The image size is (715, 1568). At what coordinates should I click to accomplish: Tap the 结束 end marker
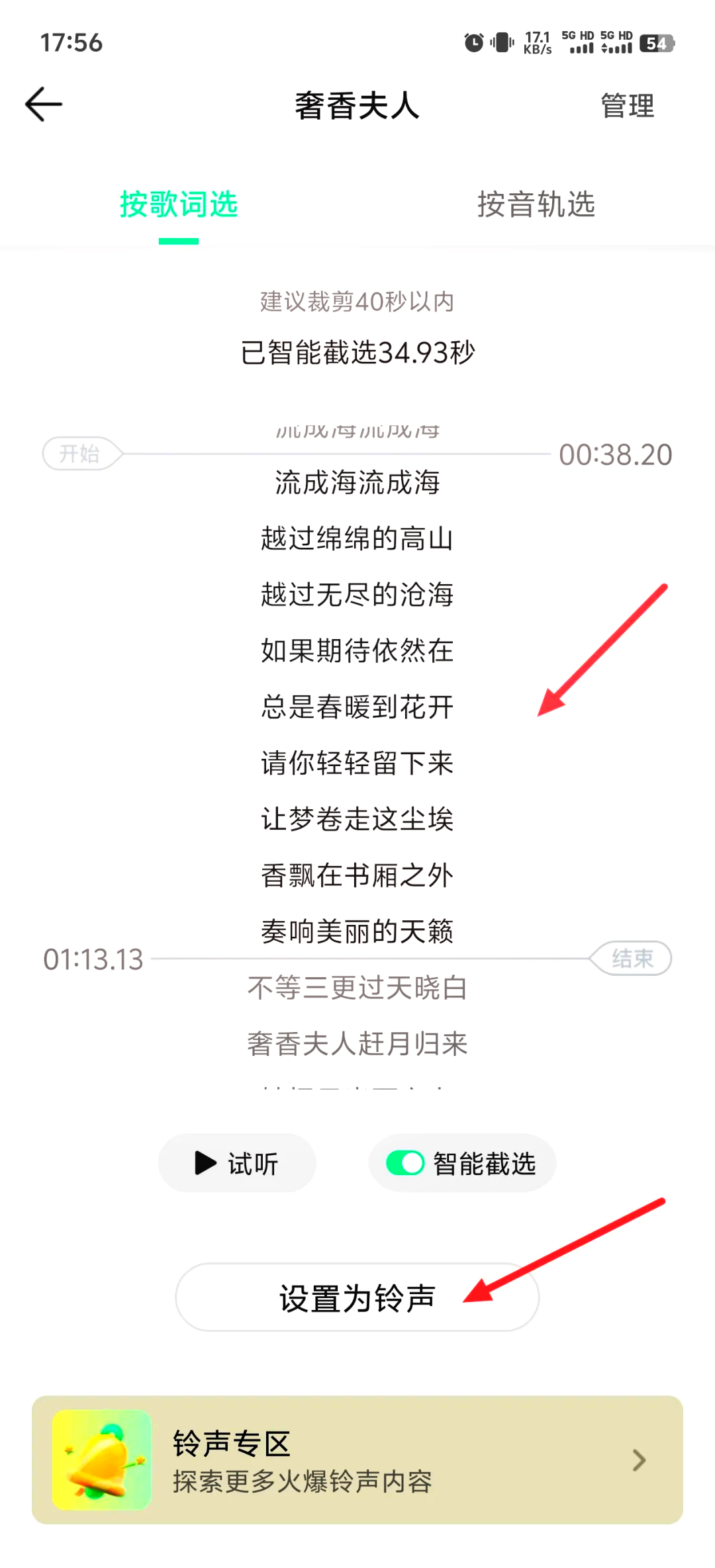point(632,958)
